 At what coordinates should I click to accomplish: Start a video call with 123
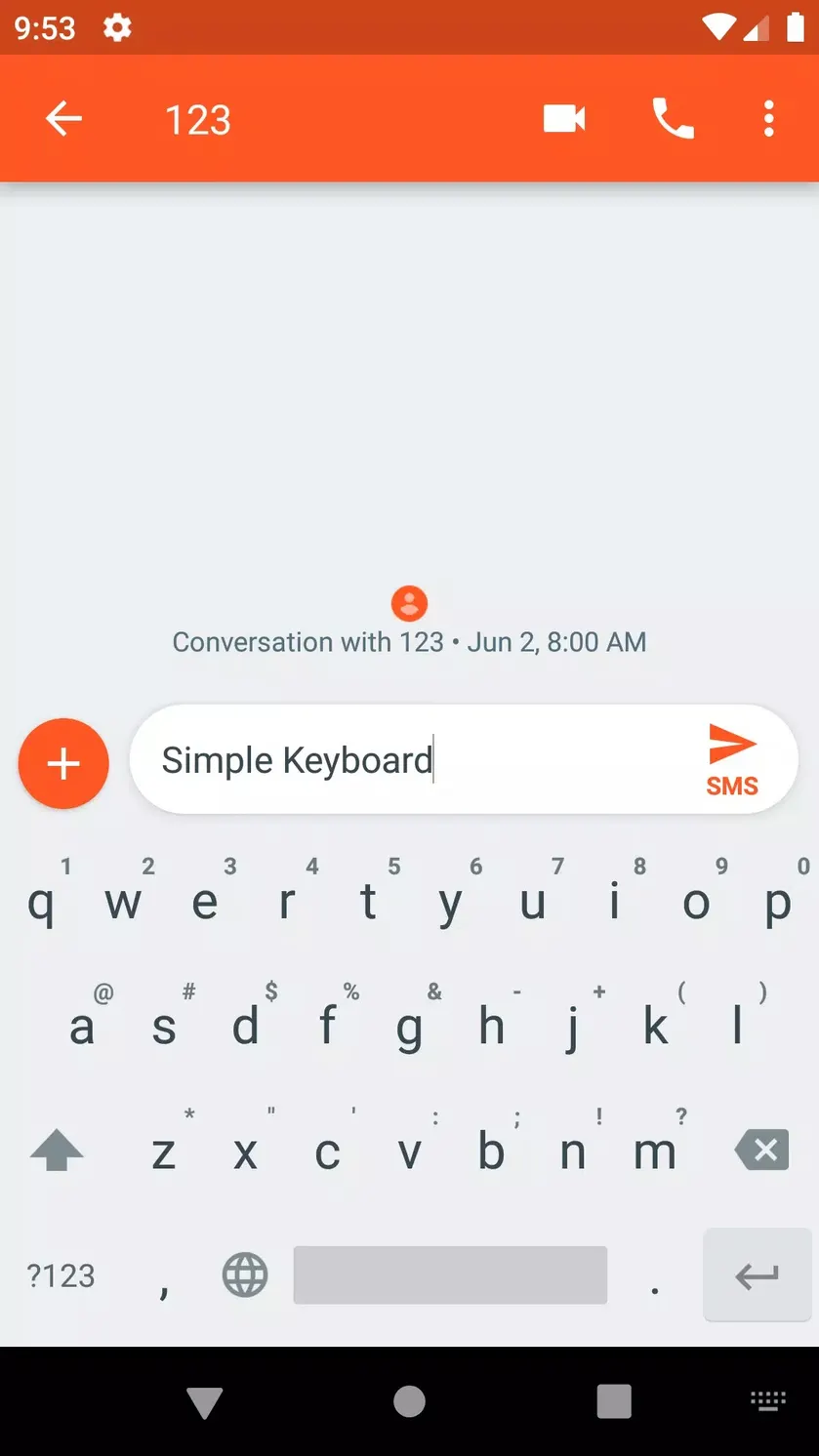564,119
